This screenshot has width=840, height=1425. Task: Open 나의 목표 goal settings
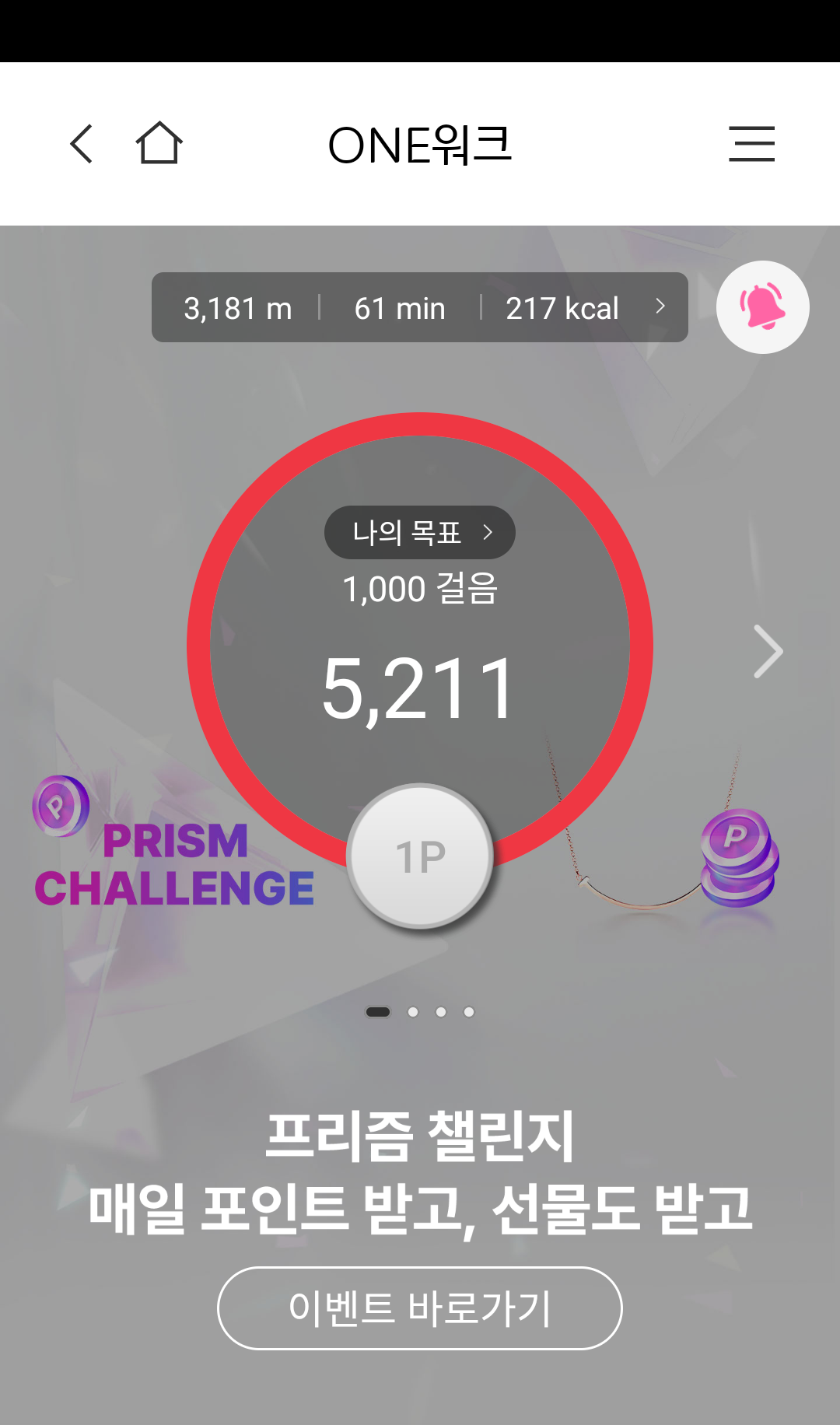[x=420, y=533]
